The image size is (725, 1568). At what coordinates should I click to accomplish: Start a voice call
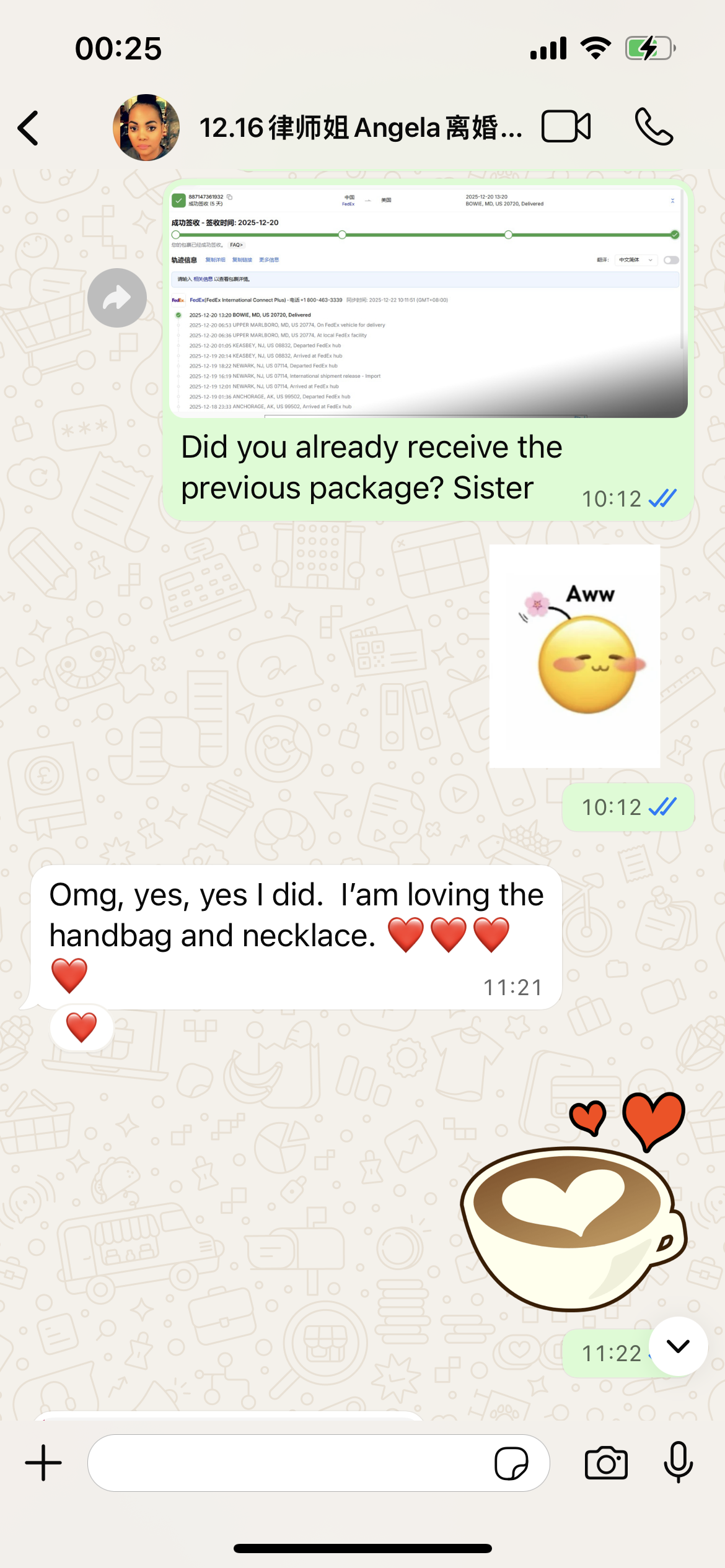[x=653, y=127]
